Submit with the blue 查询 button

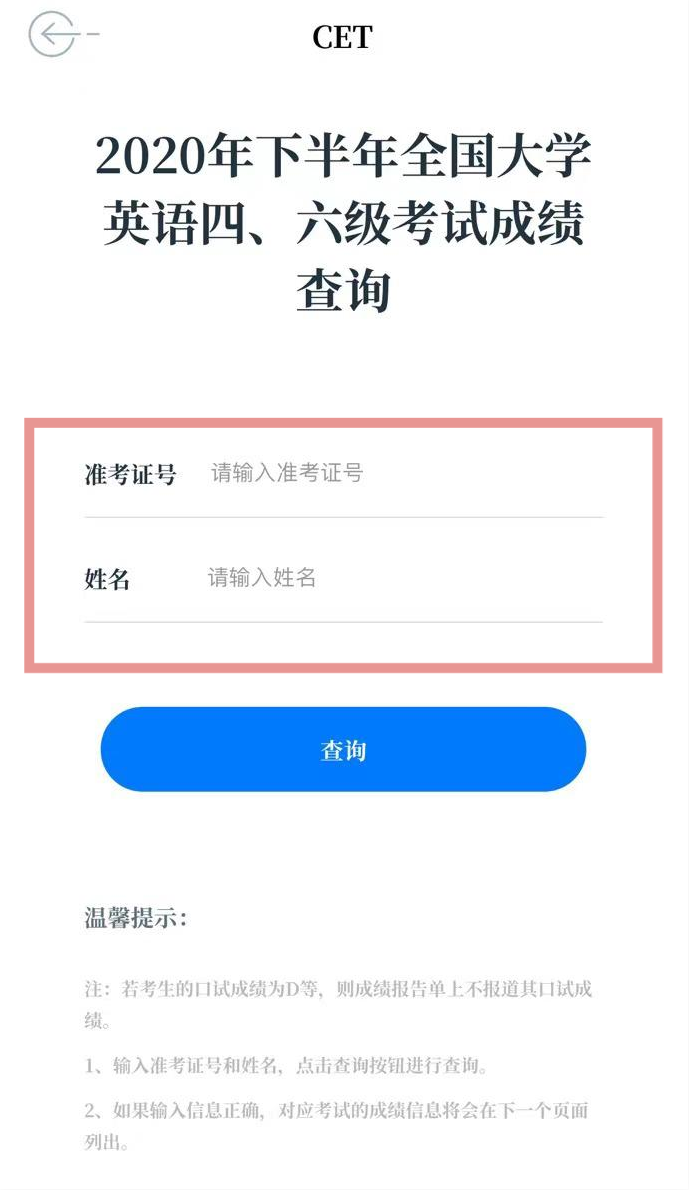343,750
